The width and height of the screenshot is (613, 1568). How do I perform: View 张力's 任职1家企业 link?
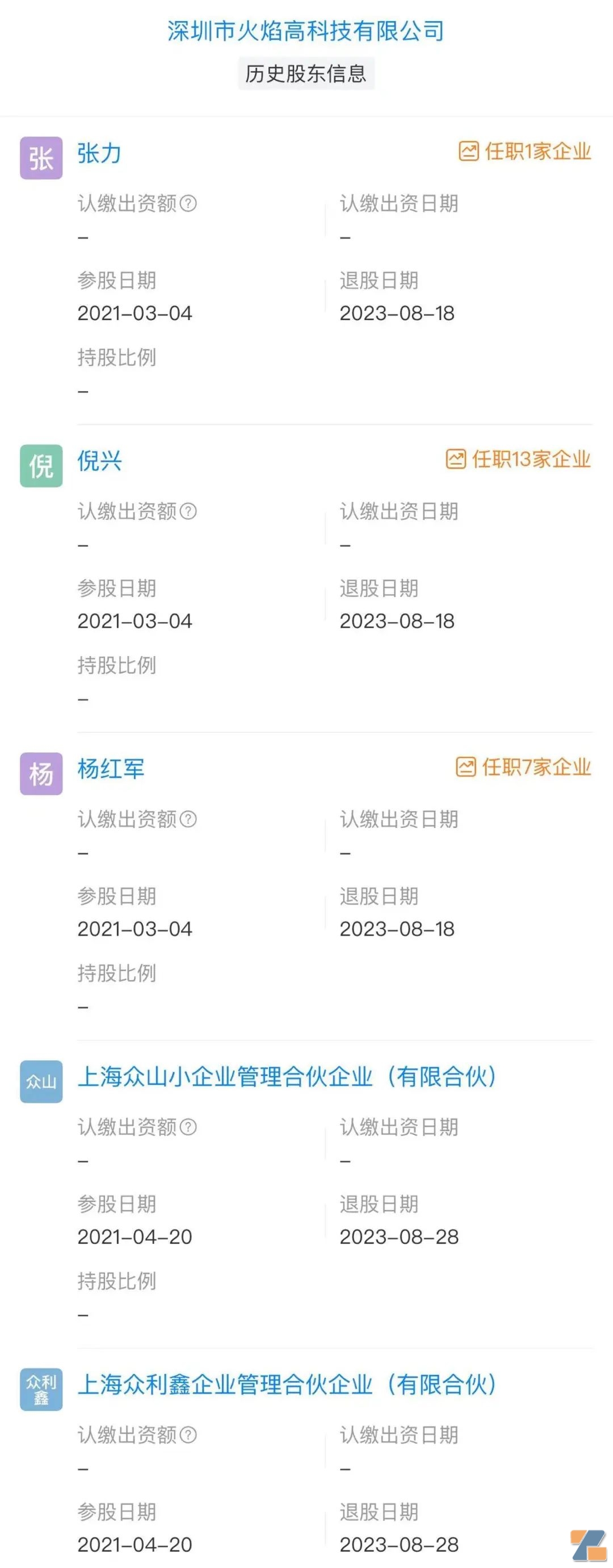tap(524, 152)
